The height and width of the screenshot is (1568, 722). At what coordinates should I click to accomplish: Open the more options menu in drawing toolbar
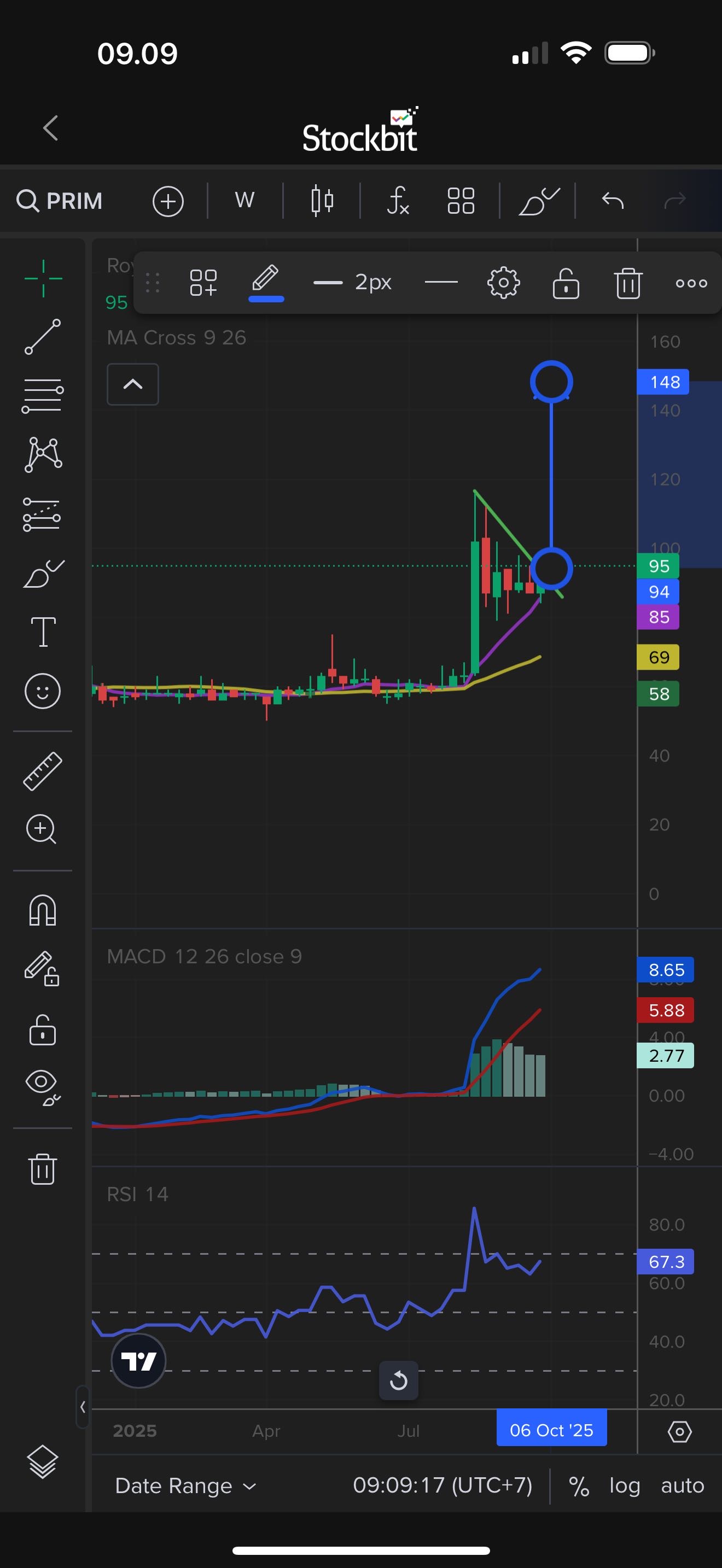[691, 283]
